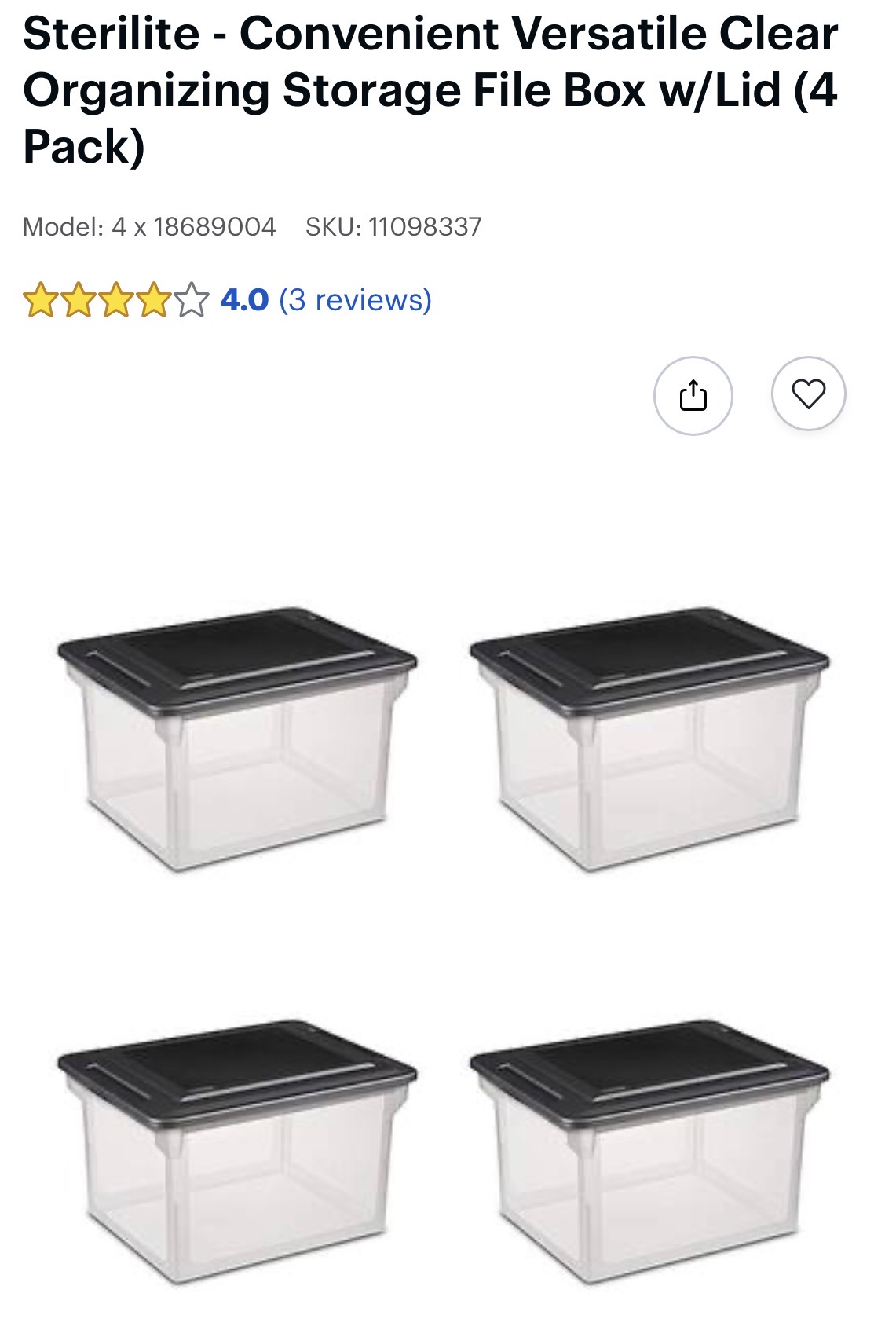The width and height of the screenshot is (896, 1326).
Task: Open the 3 reviews link
Action: click(x=355, y=300)
